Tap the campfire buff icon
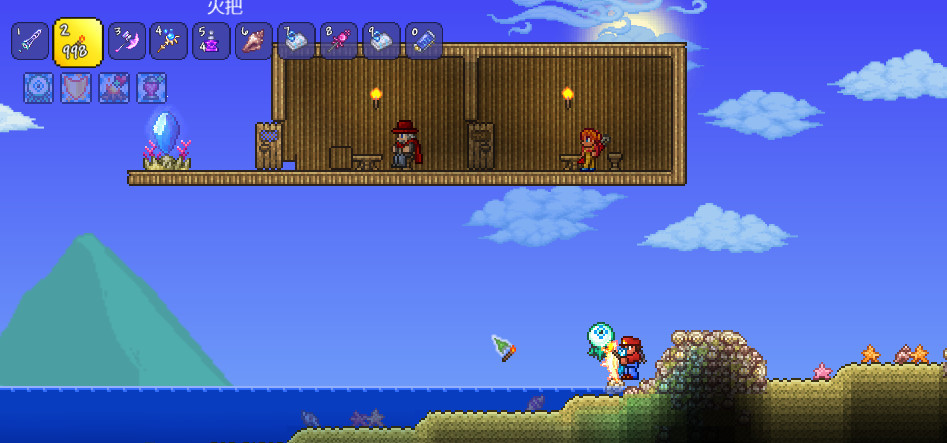The image size is (947, 443). (114, 88)
